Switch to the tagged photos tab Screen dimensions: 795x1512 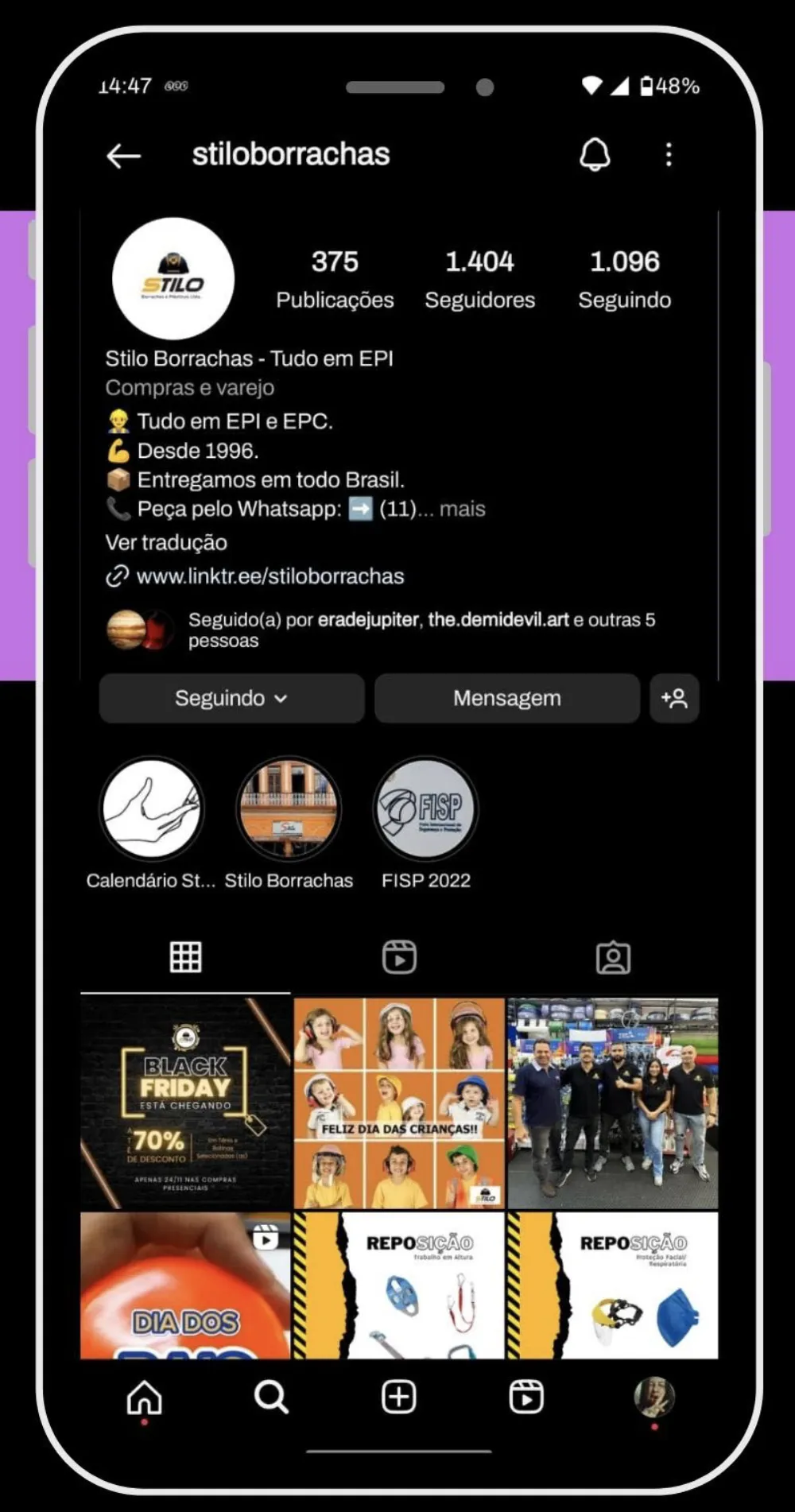[x=613, y=957]
